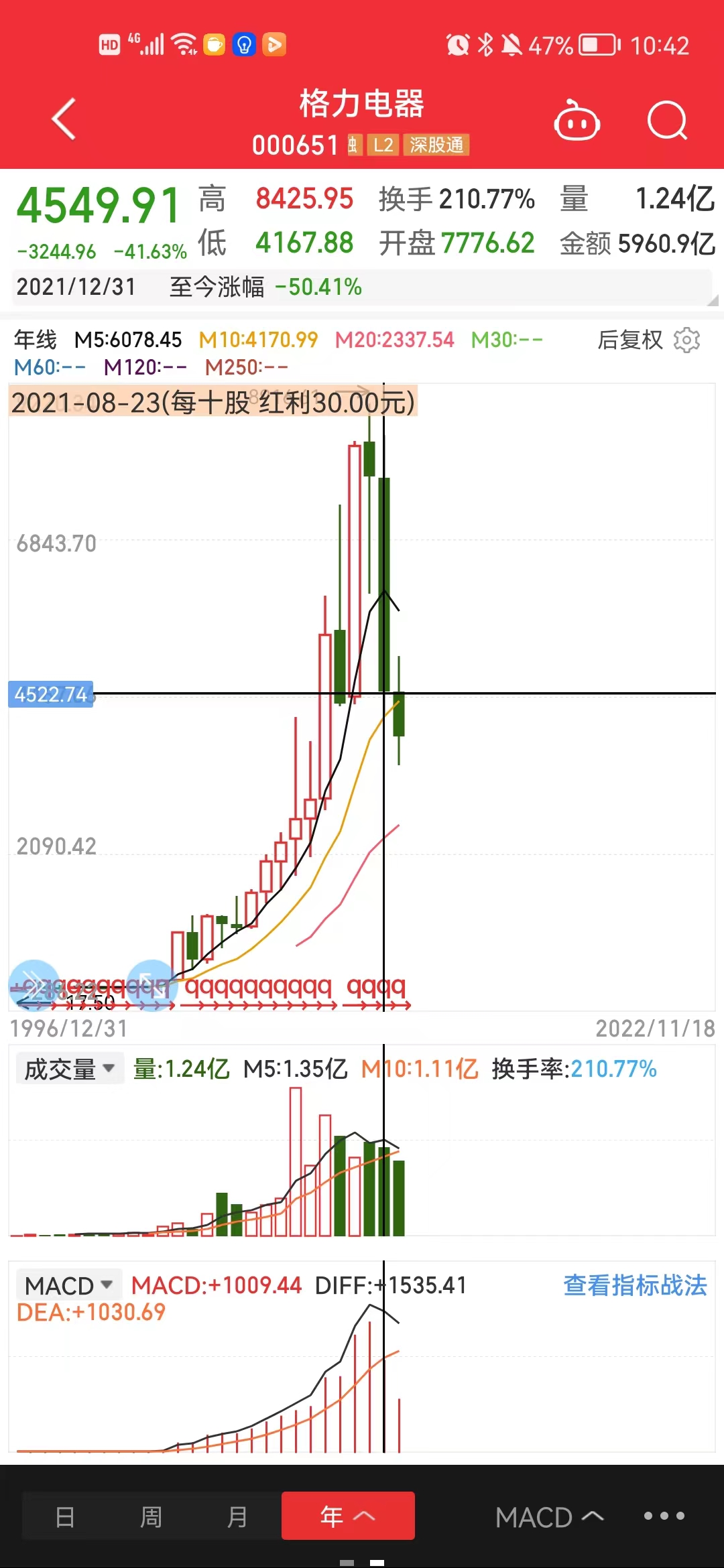Viewport: 724px width, 1568px height.
Task: Collapse the 年 period via its chevron
Action: (x=363, y=1516)
